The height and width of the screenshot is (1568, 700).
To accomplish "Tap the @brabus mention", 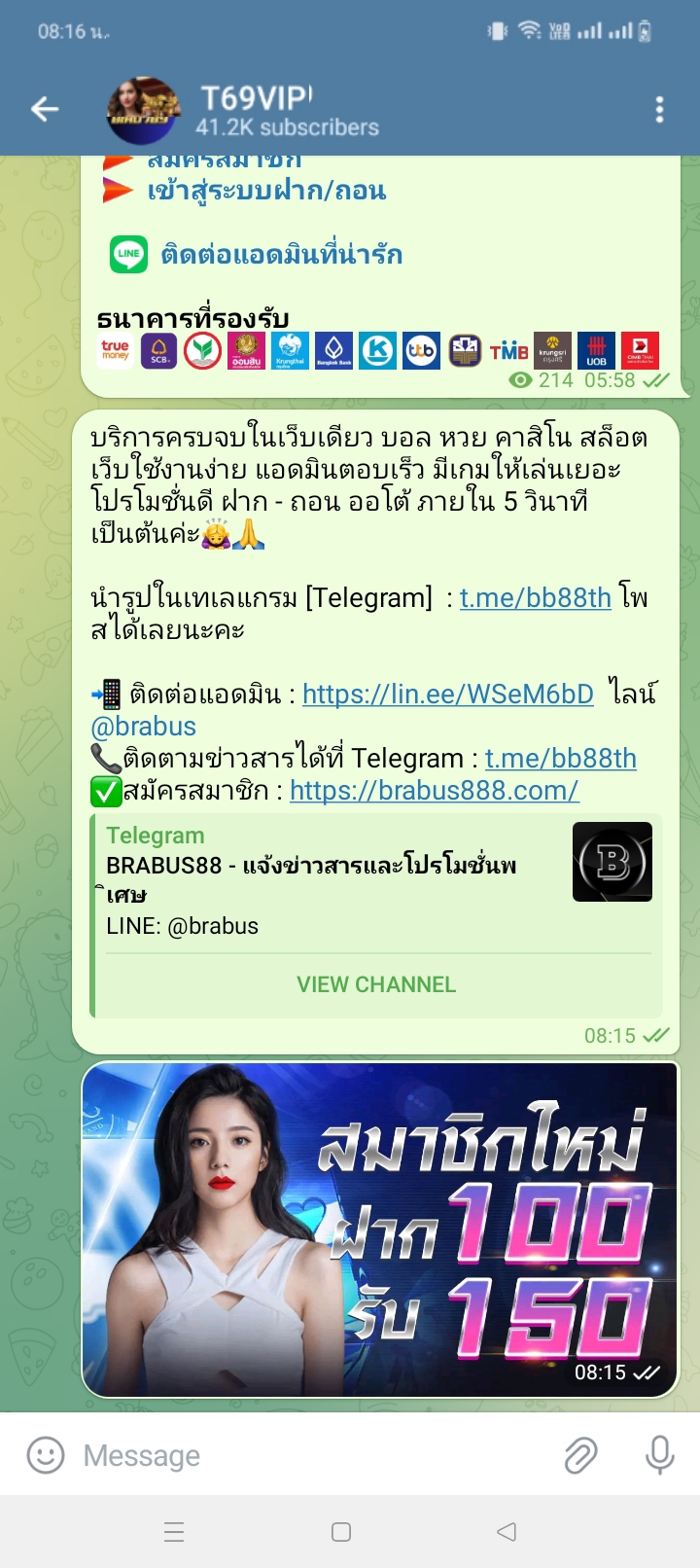I will click(x=144, y=727).
